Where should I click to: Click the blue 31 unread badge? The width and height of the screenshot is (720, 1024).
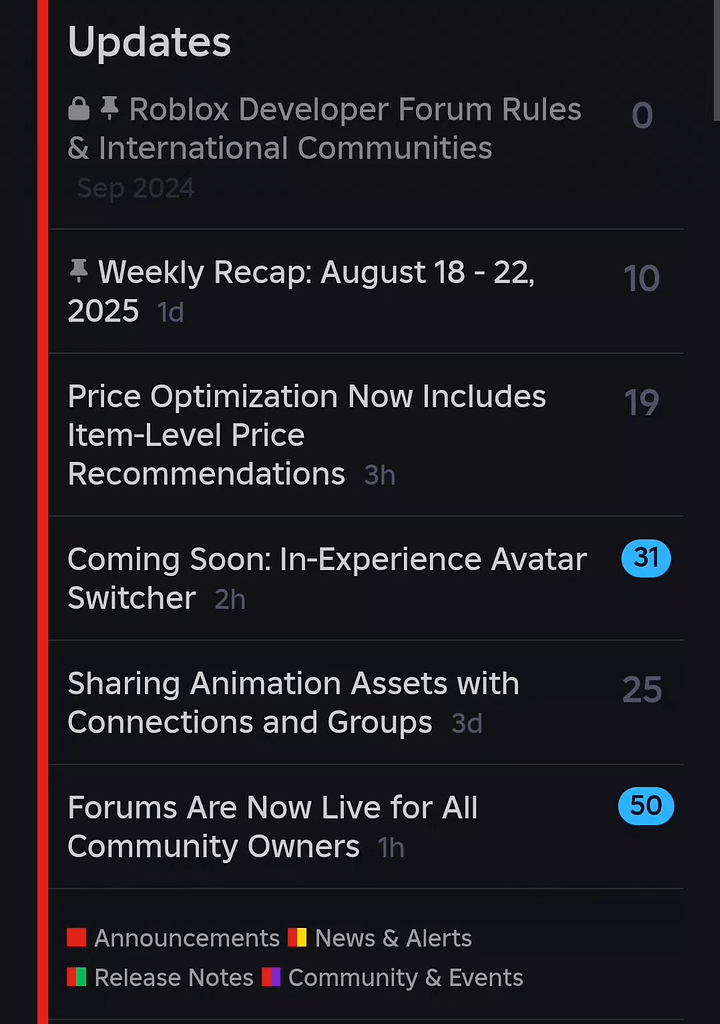(x=645, y=559)
